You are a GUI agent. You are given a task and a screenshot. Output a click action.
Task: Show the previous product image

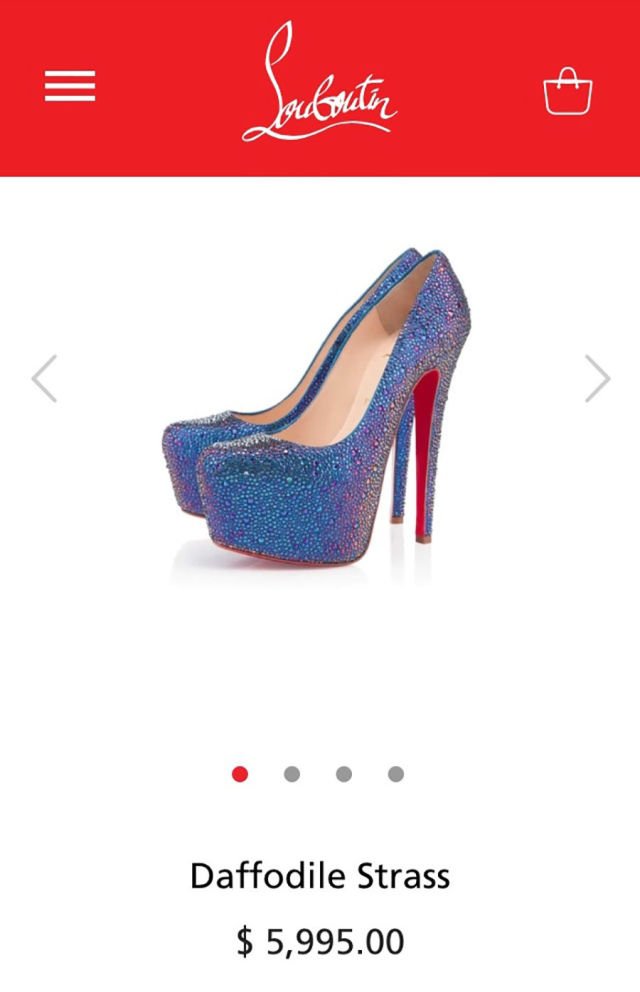pos(44,379)
